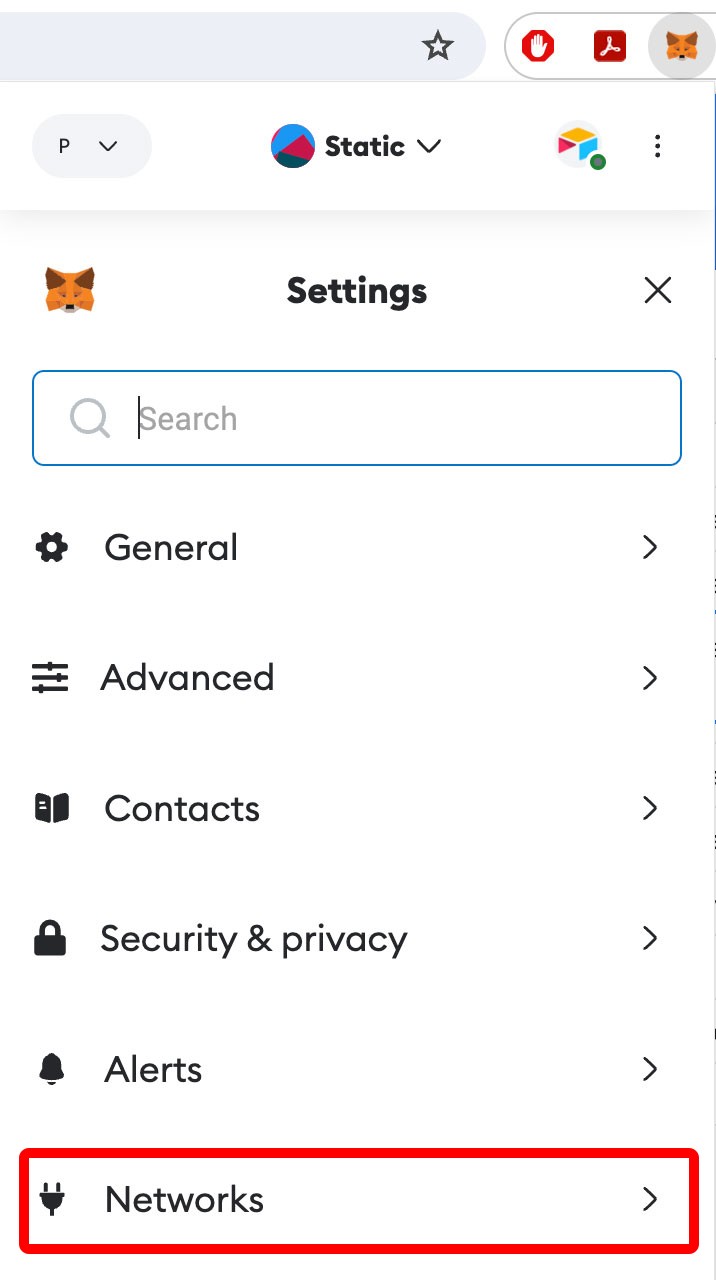Close the Settings panel
The image size is (716, 1280).
pyautogui.click(x=657, y=291)
